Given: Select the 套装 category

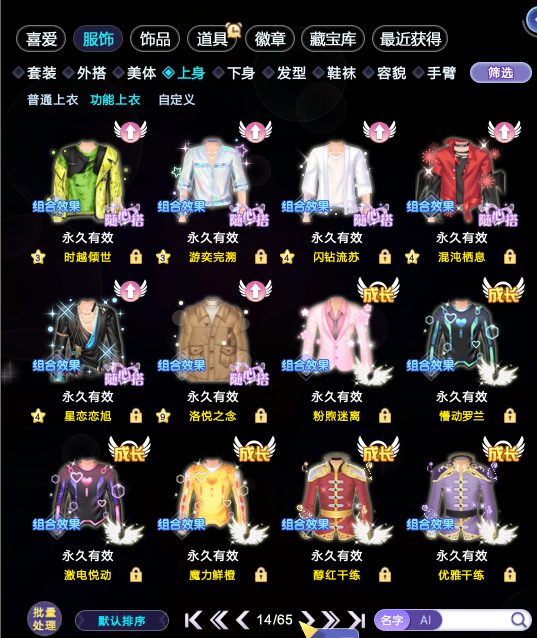Looking at the screenshot, I should click(36, 73).
